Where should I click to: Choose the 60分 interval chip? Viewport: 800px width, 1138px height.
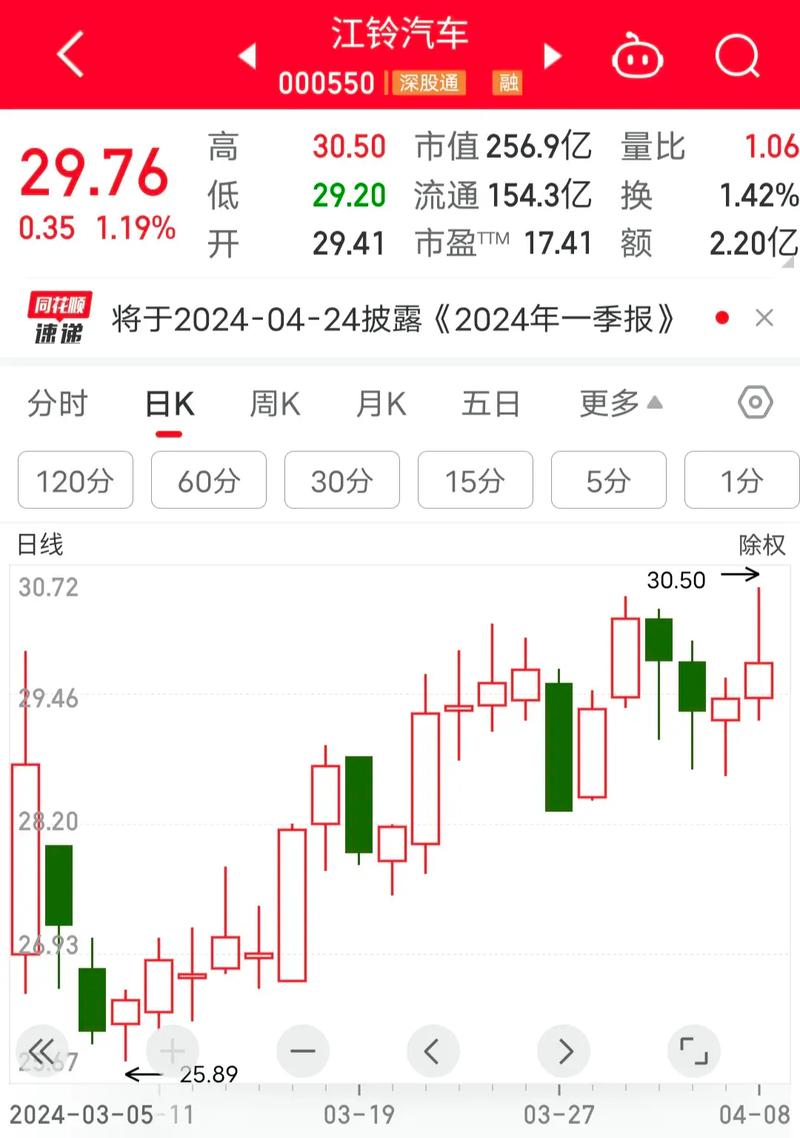[209, 481]
